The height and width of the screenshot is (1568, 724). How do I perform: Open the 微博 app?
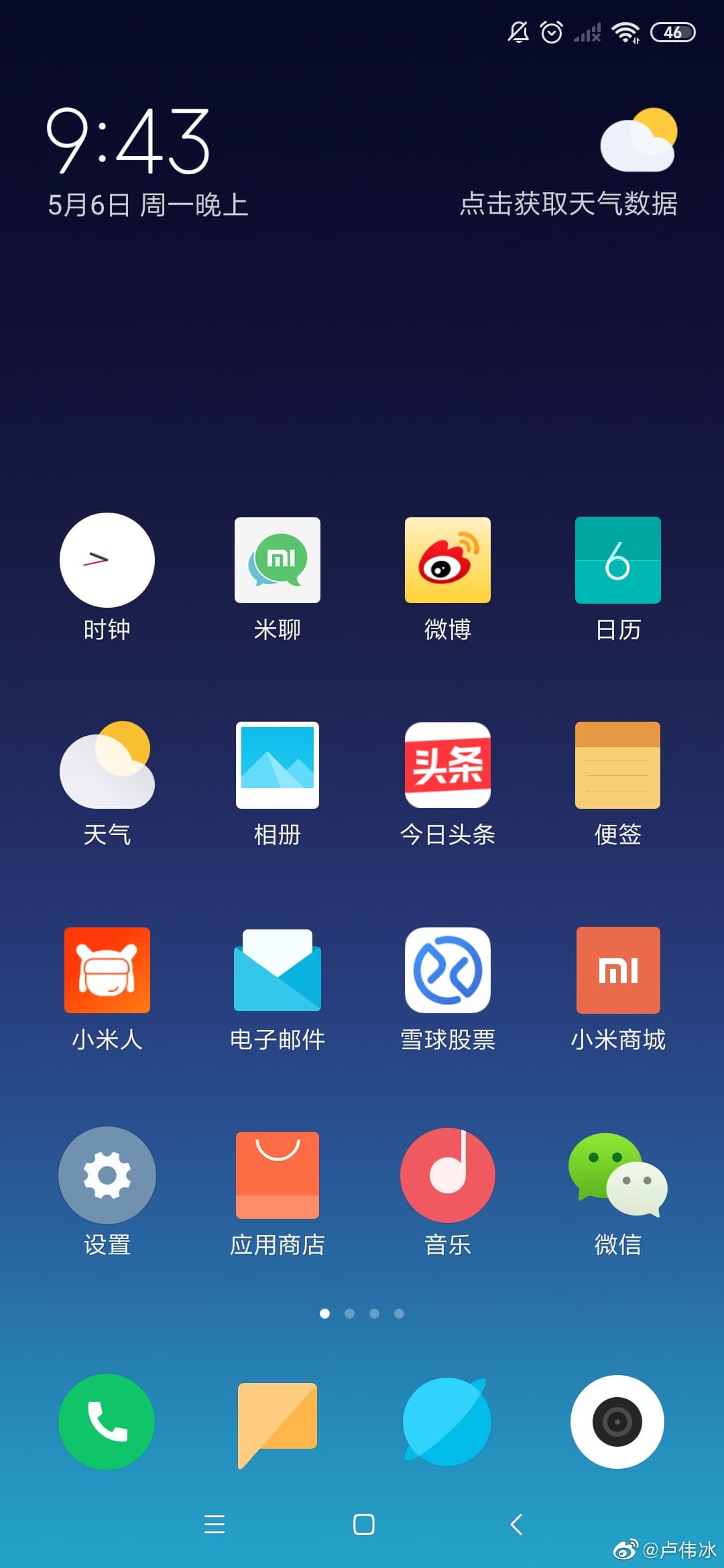[448, 560]
